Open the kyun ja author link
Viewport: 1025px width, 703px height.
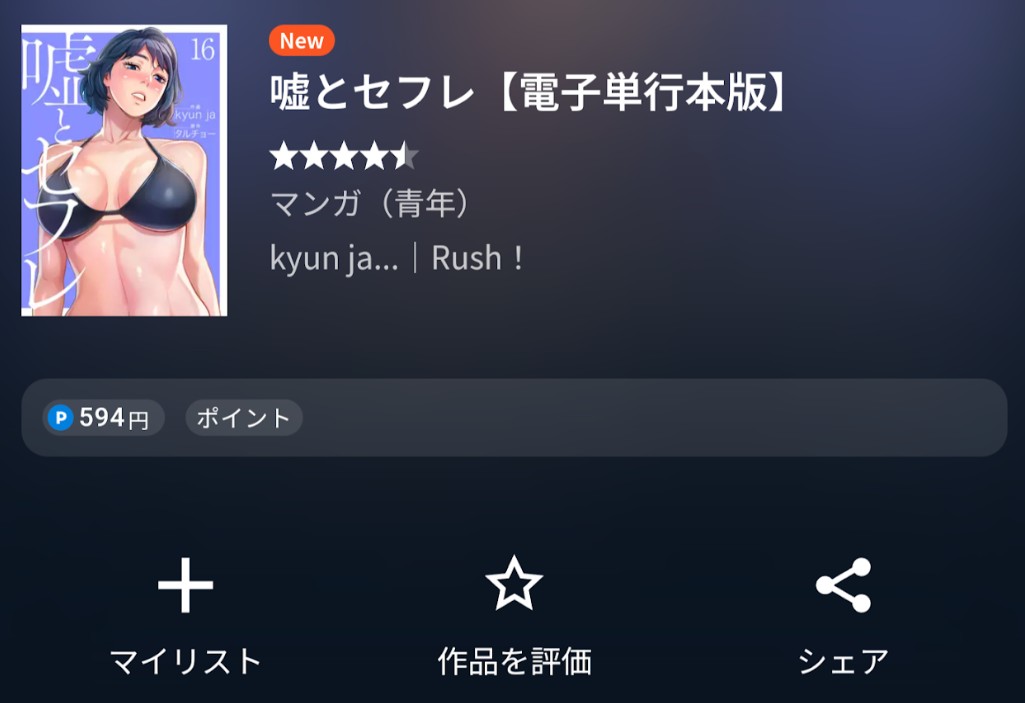(333, 258)
